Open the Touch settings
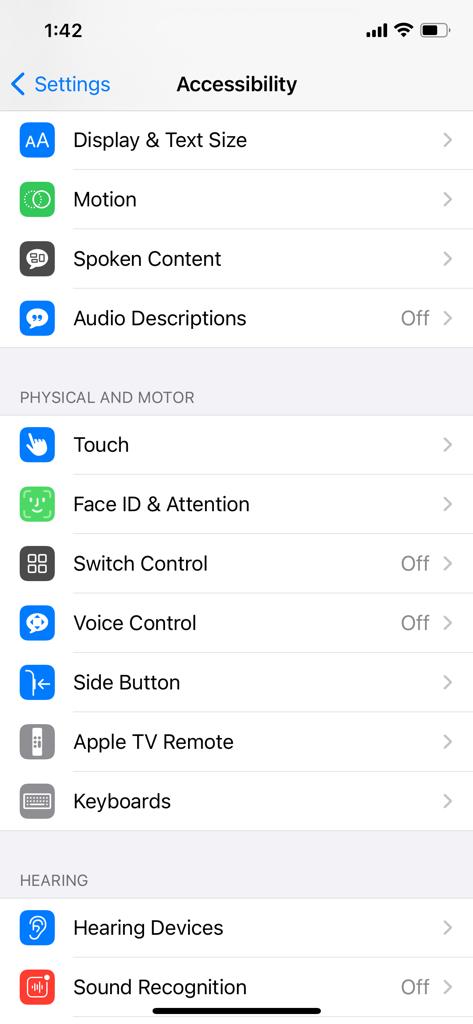 (236, 445)
